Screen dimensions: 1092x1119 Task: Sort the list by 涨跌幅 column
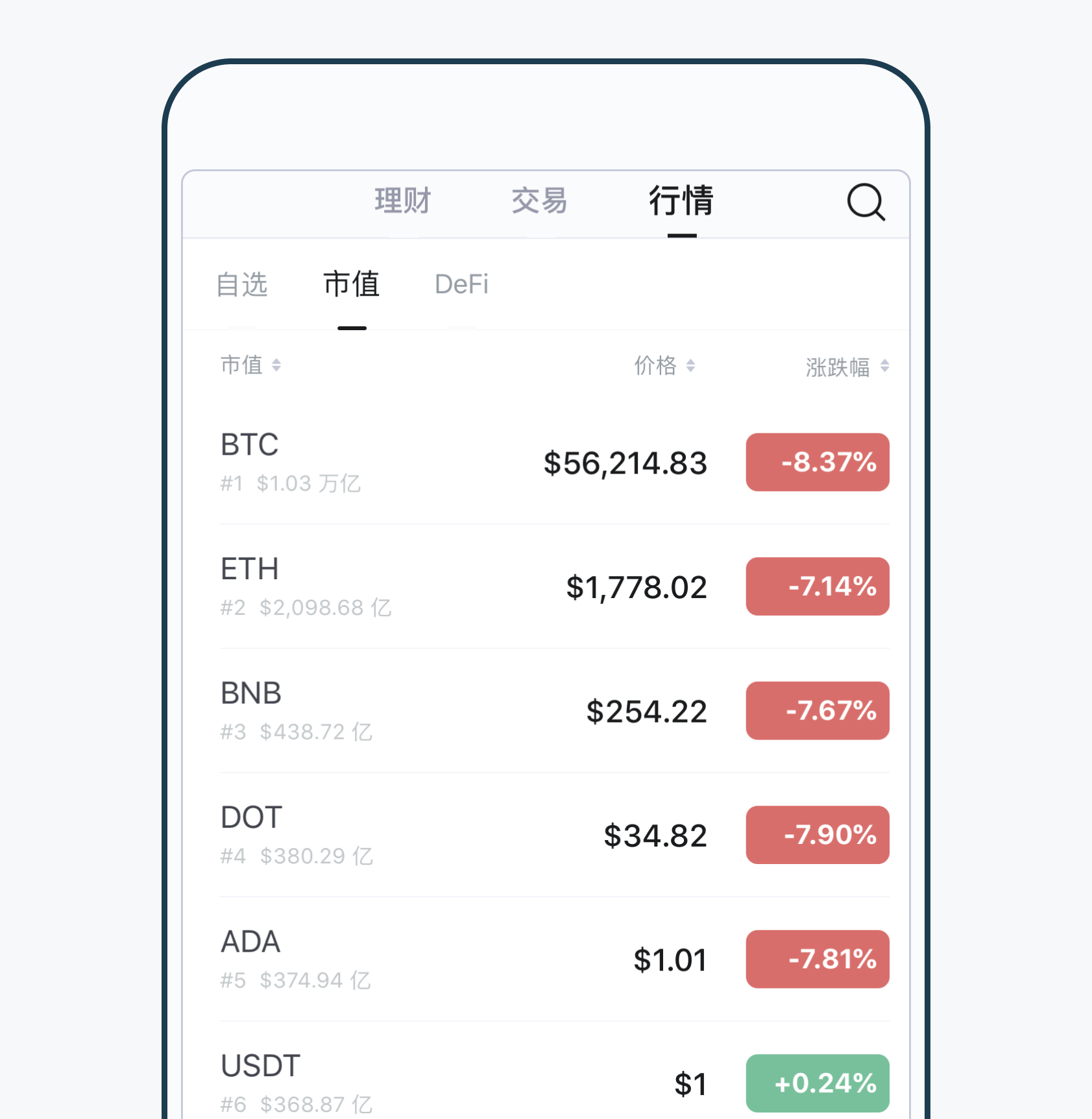[847, 367]
